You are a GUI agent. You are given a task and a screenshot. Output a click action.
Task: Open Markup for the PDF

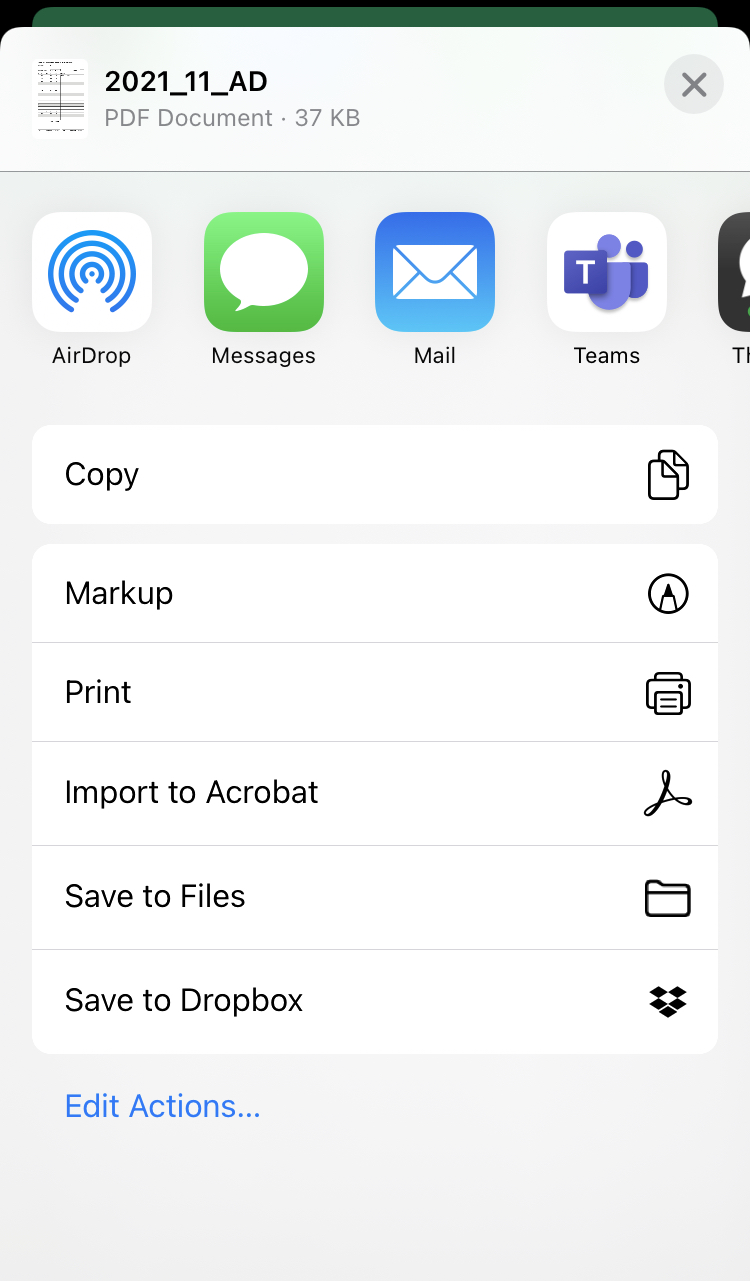tap(375, 593)
